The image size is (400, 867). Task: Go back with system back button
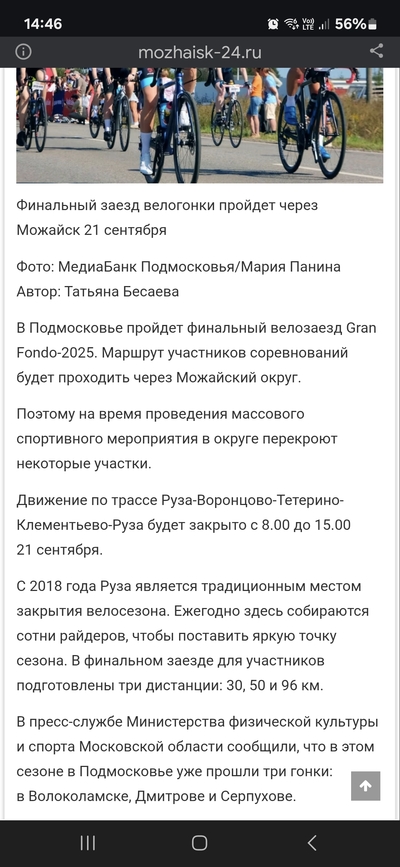[312, 843]
